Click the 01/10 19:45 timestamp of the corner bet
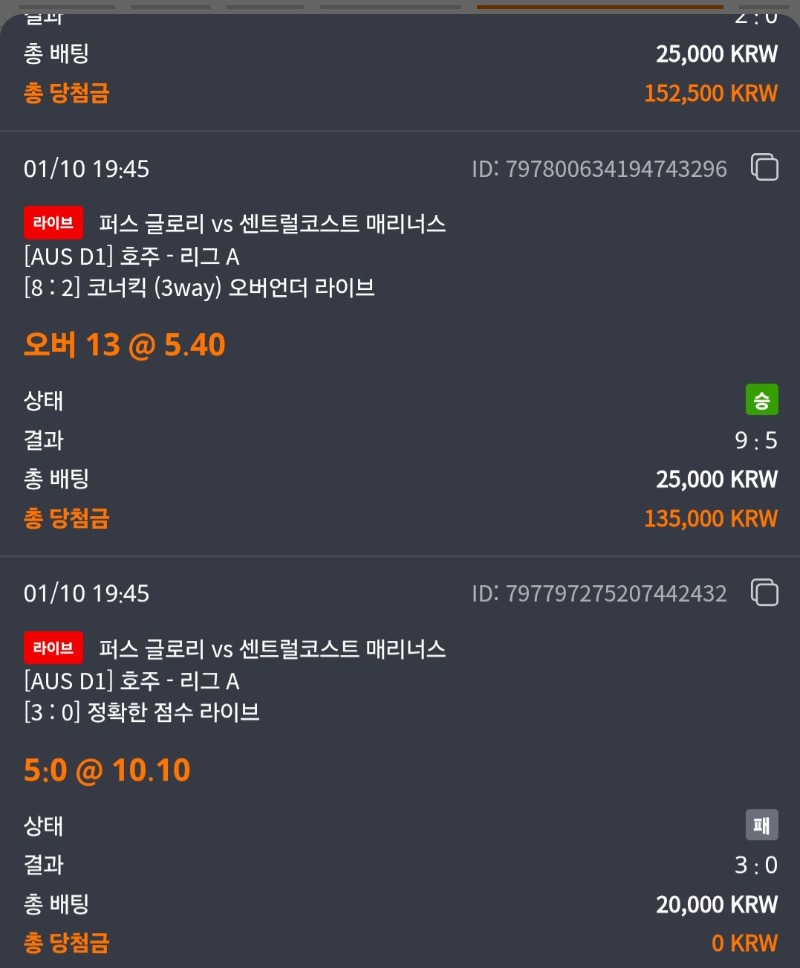 [87, 169]
